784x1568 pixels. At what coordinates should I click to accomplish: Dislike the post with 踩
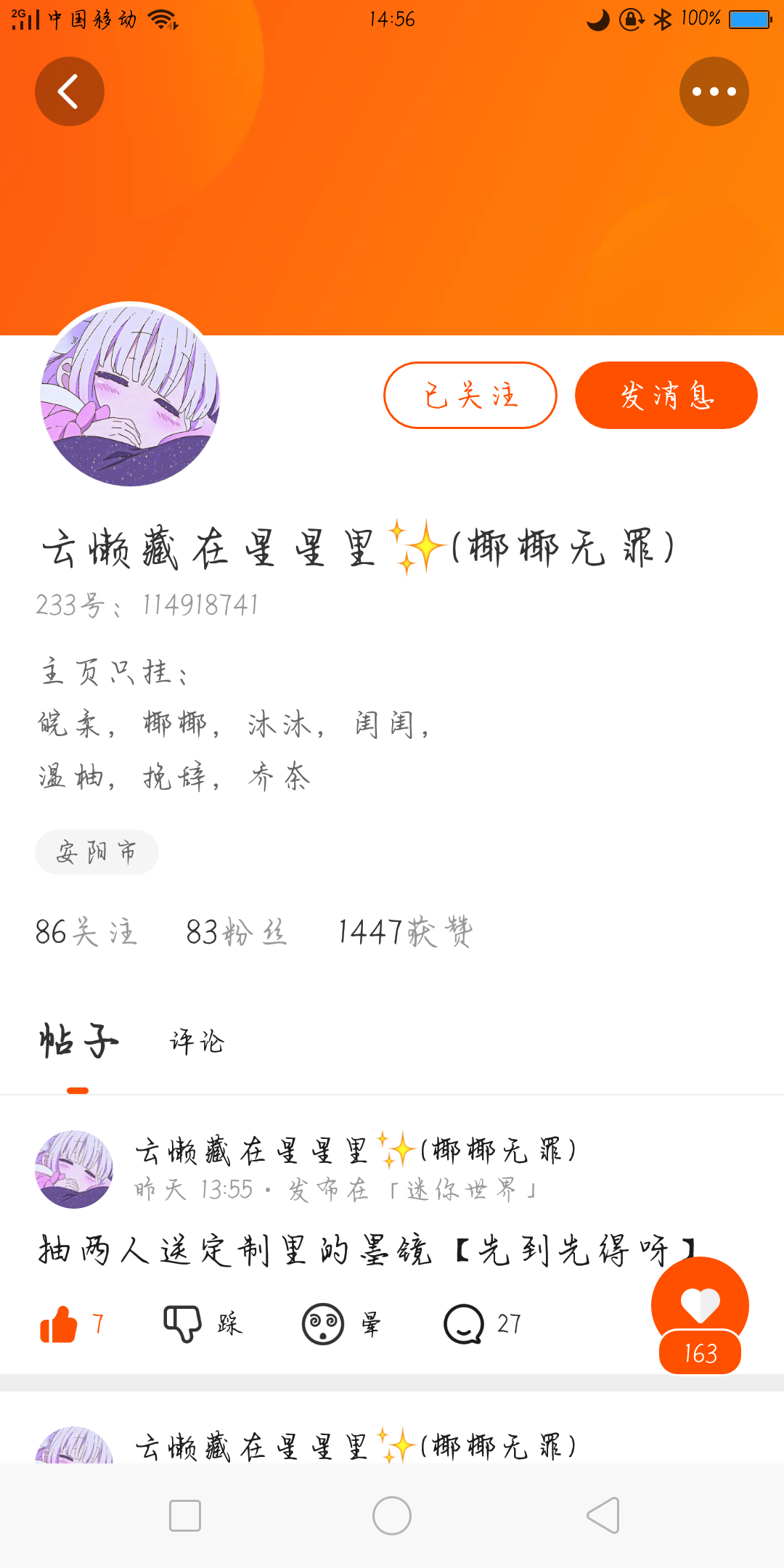tap(183, 1324)
